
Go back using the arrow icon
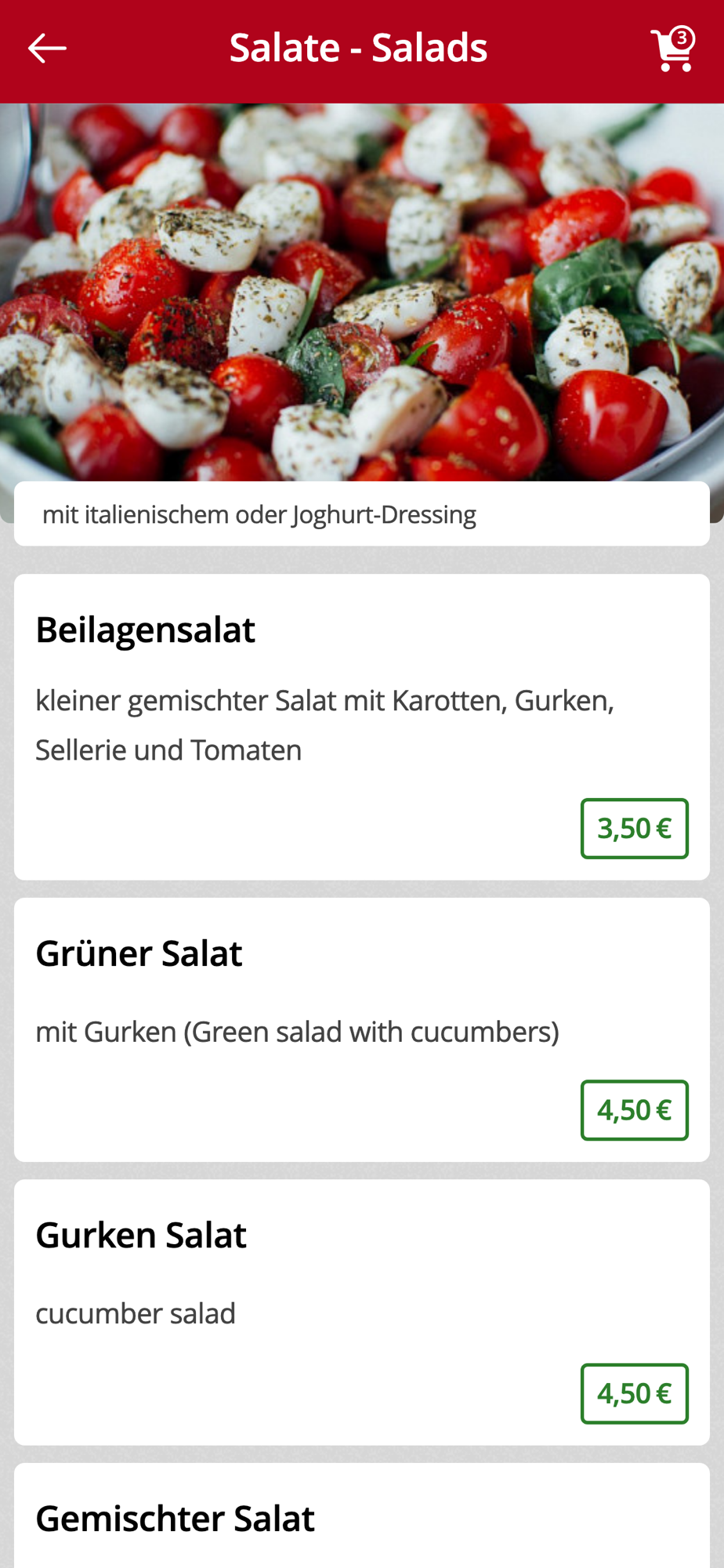[47, 49]
